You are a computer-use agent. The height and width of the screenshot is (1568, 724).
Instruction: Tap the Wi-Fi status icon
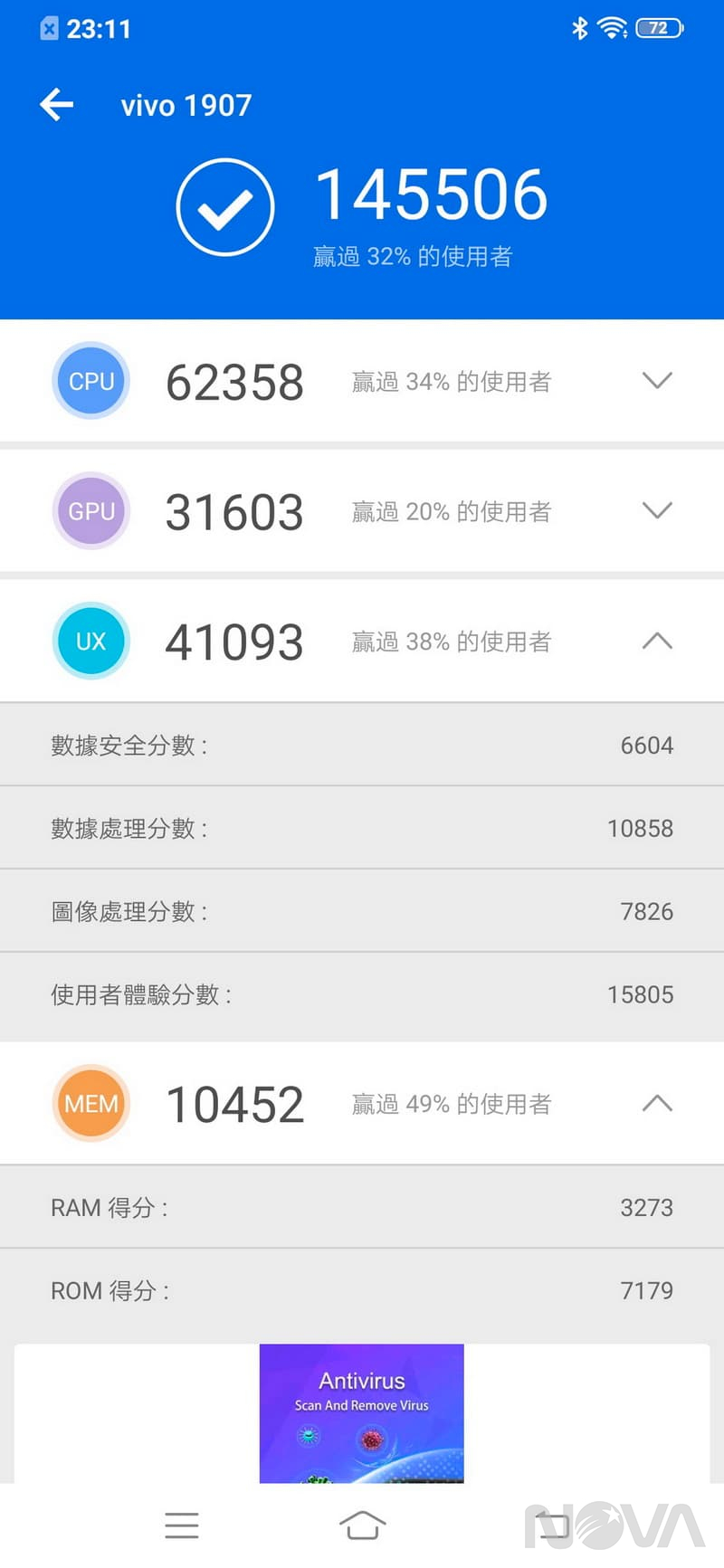click(612, 27)
